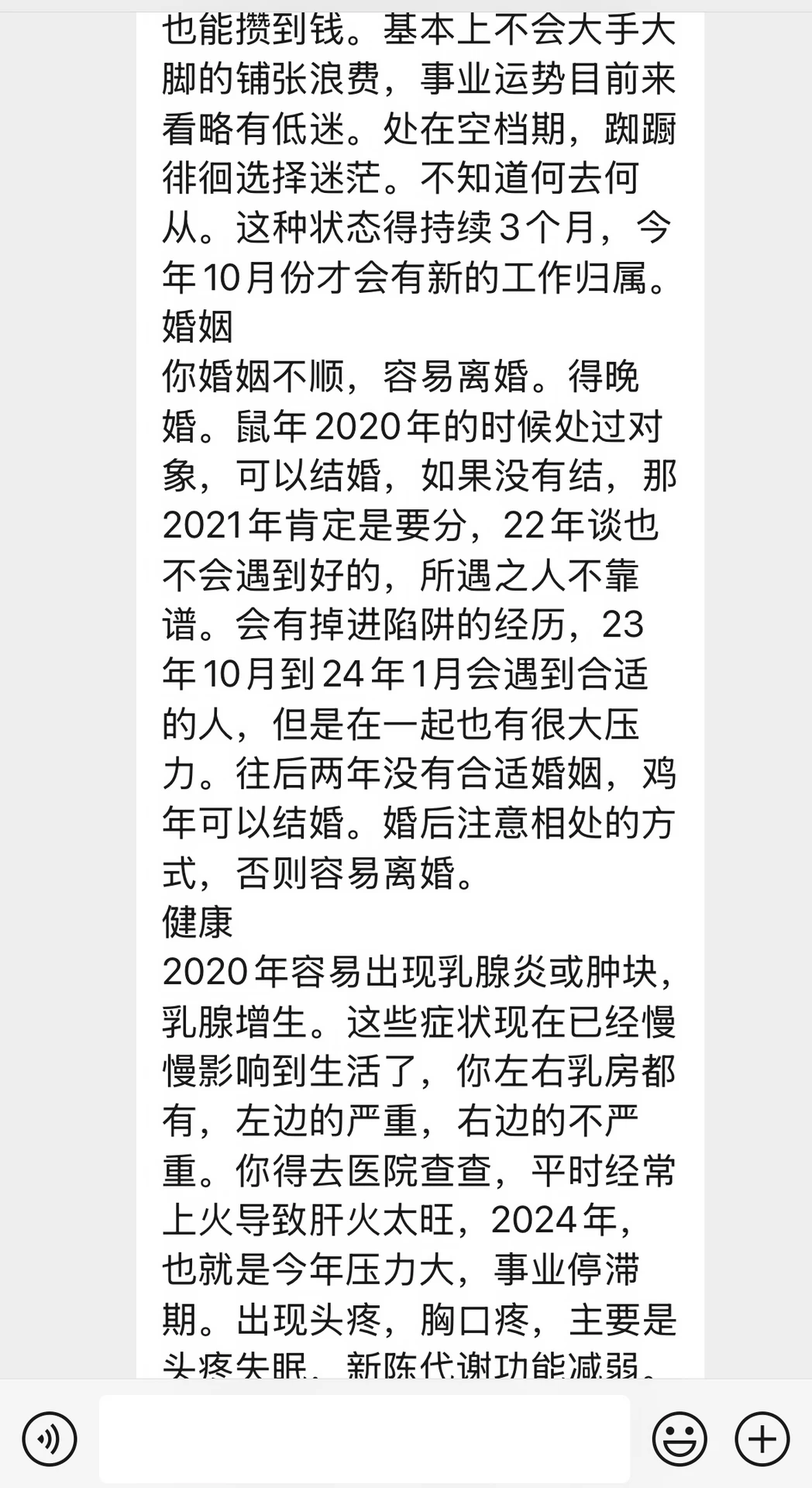Open the emoji sticker panel
Screen dimensions: 812x1488
(x=680, y=1439)
